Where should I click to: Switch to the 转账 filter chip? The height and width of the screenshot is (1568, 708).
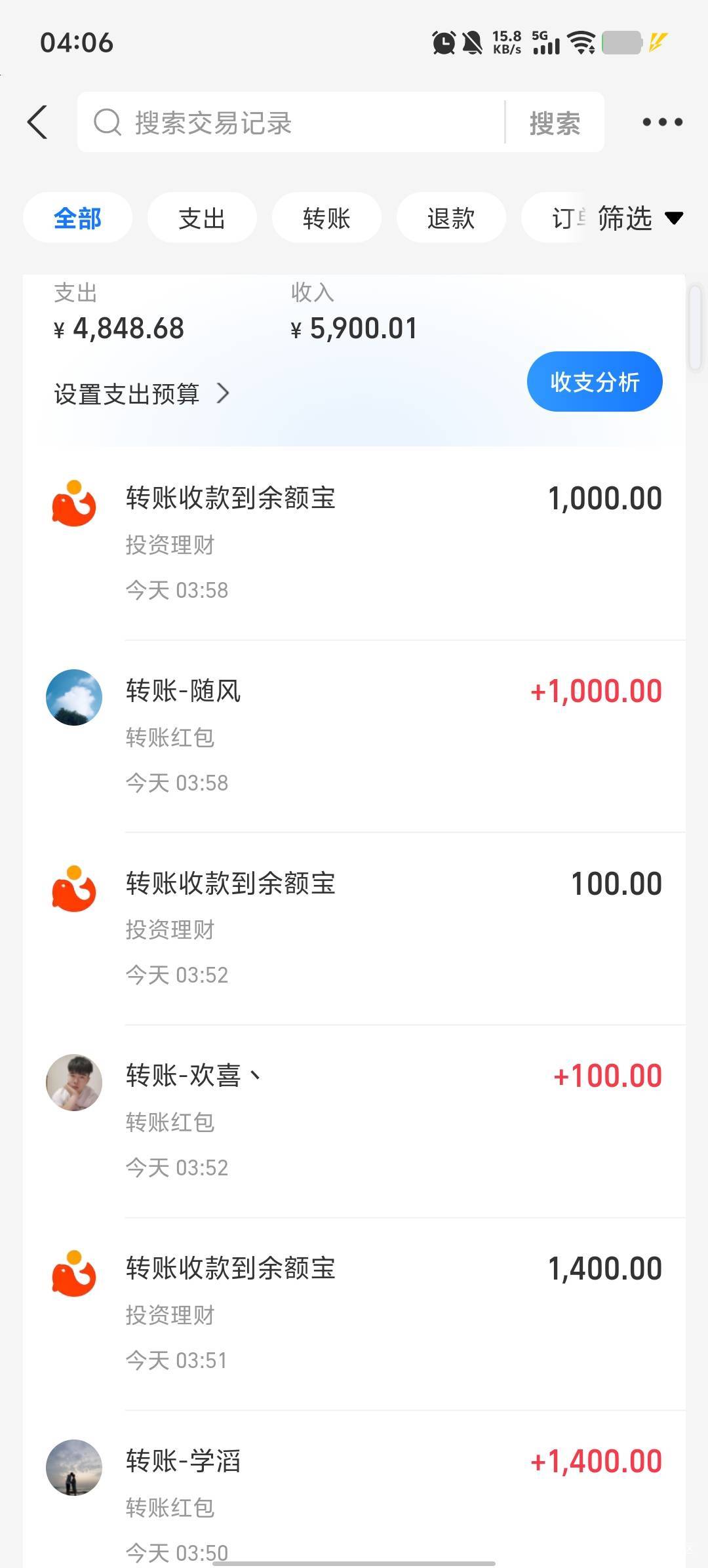(x=326, y=218)
